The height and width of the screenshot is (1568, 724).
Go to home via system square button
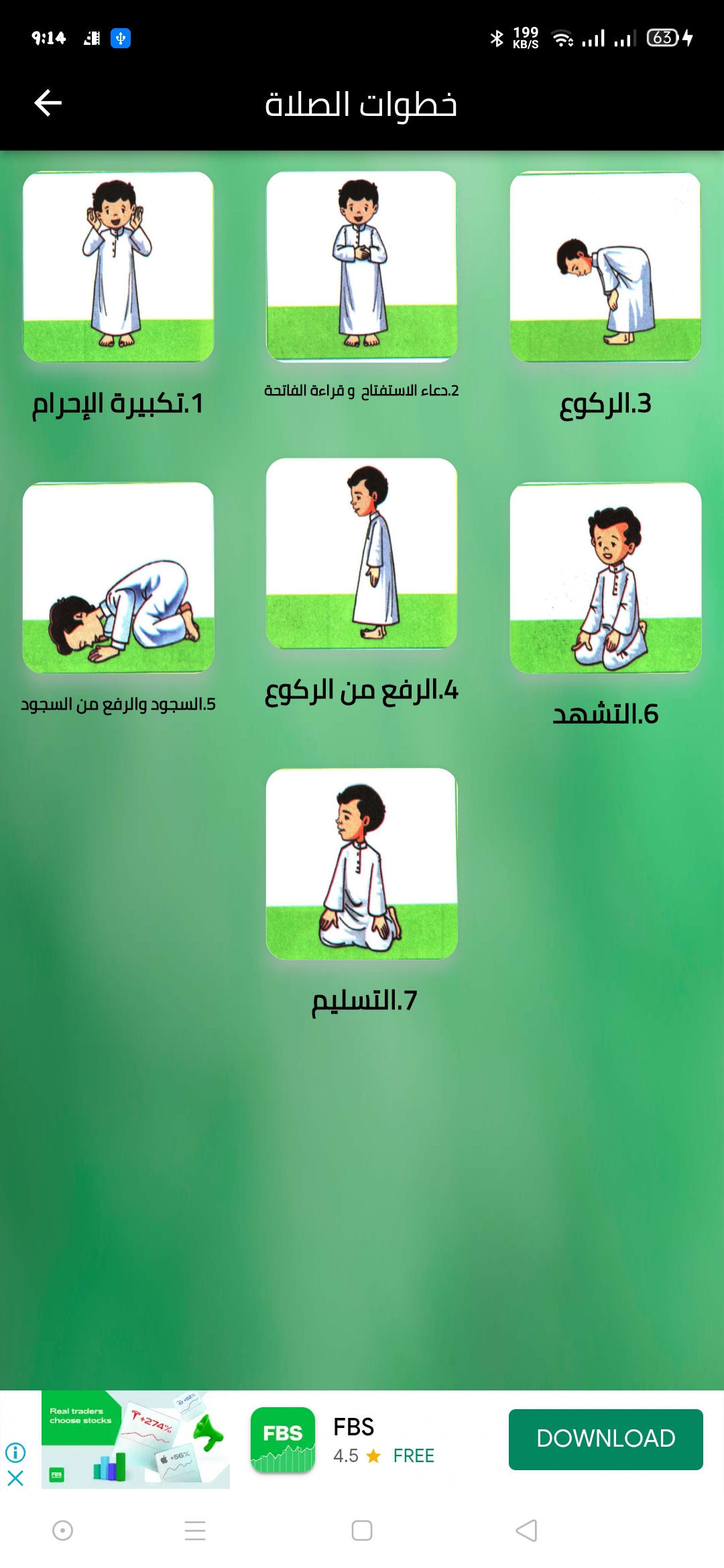[x=362, y=1530]
